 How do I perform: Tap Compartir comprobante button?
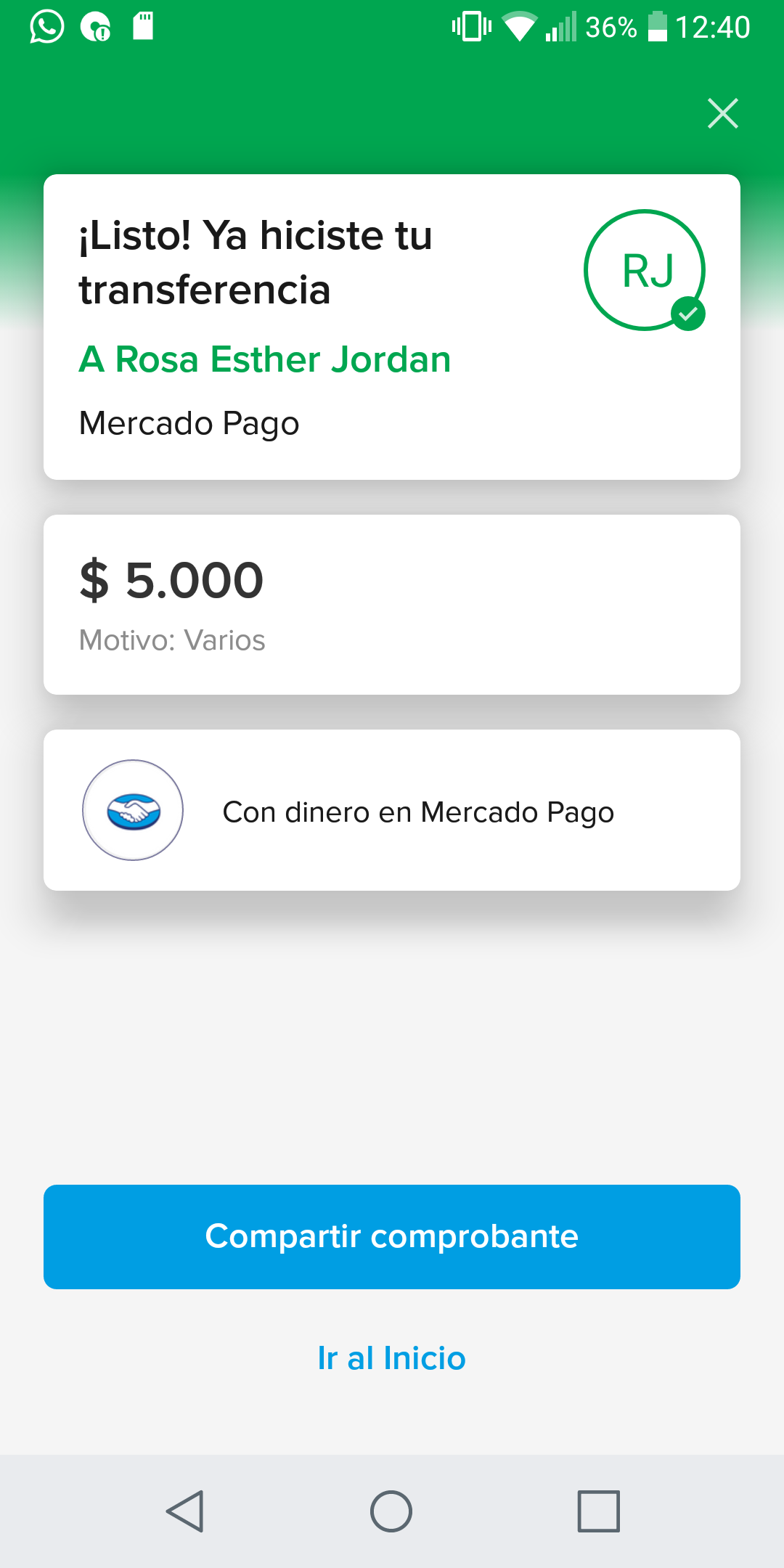tap(392, 1236)
